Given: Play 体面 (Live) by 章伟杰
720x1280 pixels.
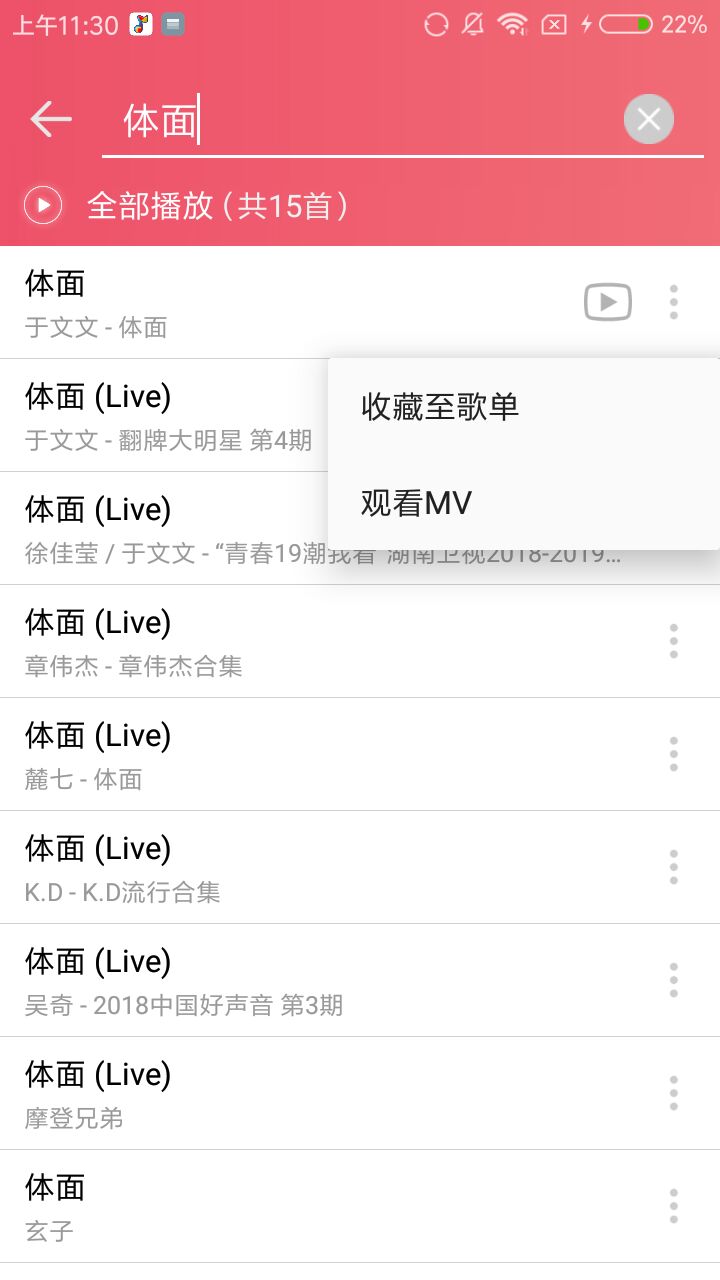Looking at the screenshot, I should point(330,641).
